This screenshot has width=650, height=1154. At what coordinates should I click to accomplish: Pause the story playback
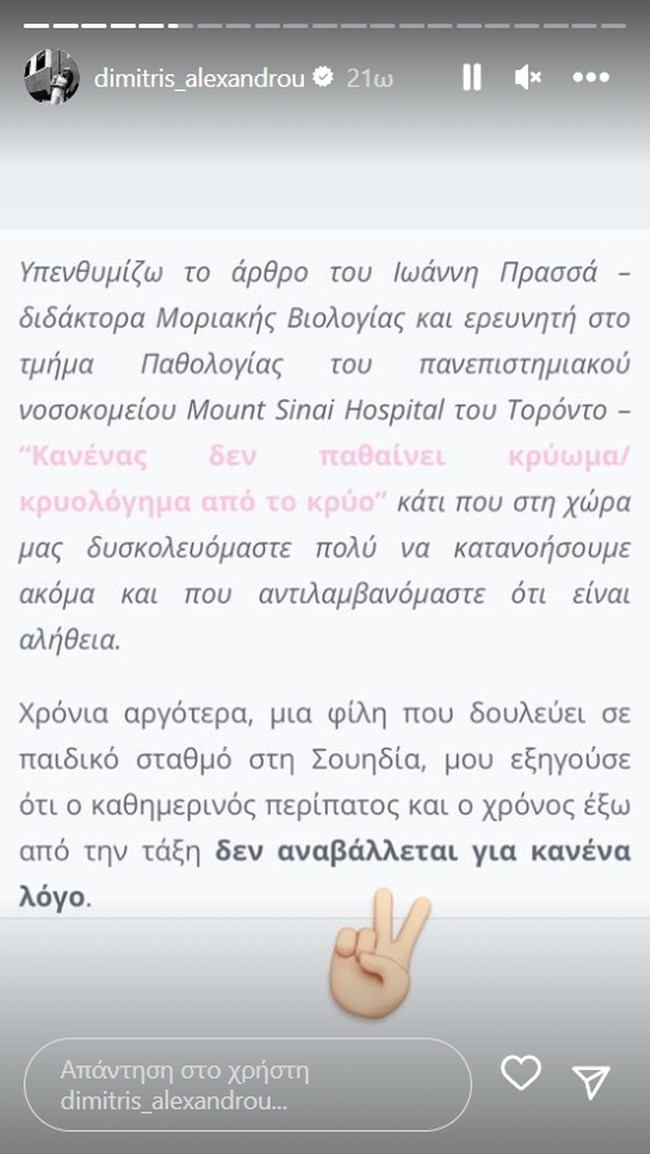click(472, 78)
